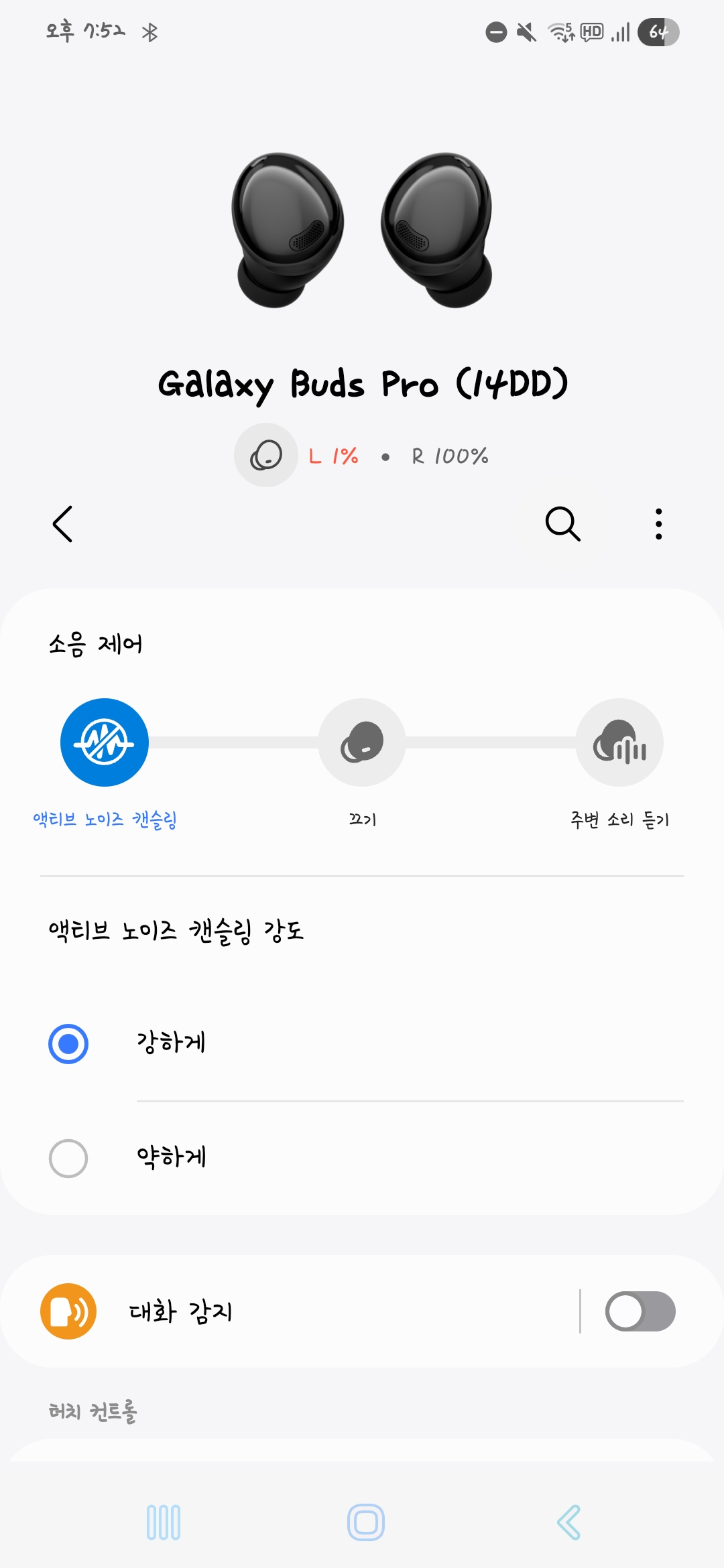Image resolution: width=724 pixels, height=1568 pixels.
Task: Select 액티브 노이즈 캔슬링 noise control mode
Action: [x=105, y=742]
